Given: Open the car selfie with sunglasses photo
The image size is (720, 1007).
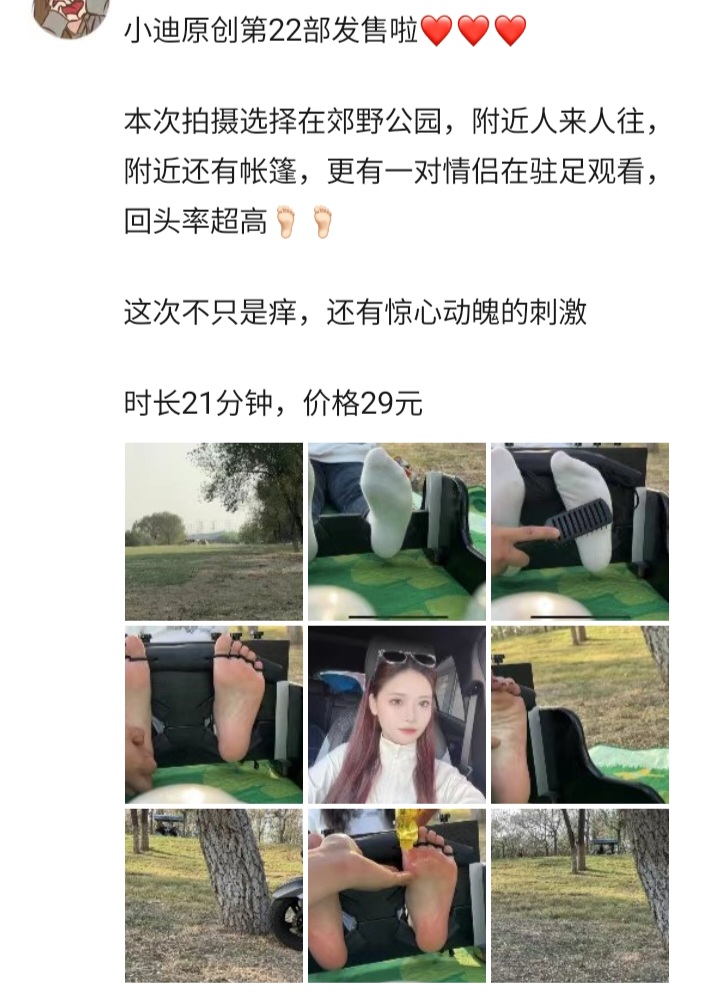Looking at the screenshot, I should coord(396,714).
